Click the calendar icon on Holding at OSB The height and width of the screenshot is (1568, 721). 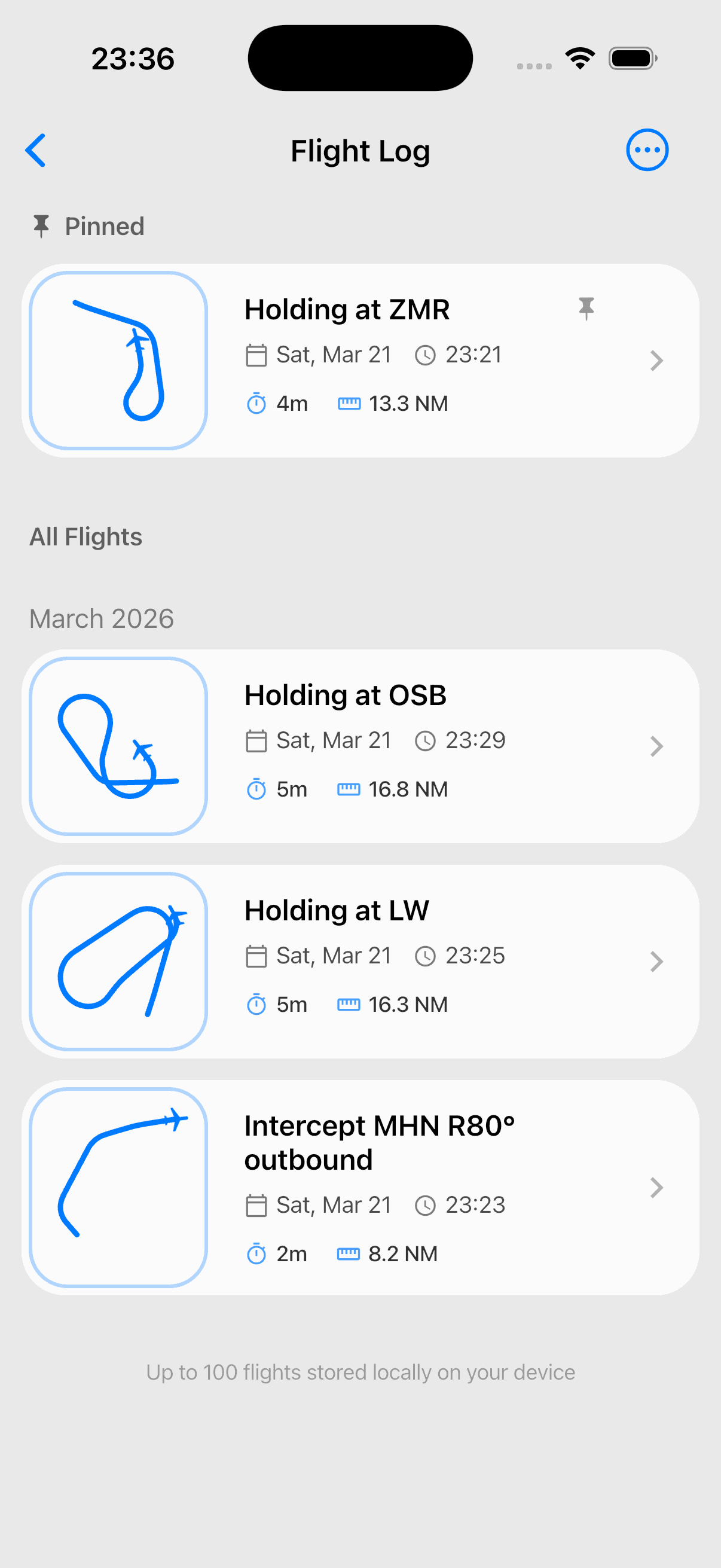256,740
